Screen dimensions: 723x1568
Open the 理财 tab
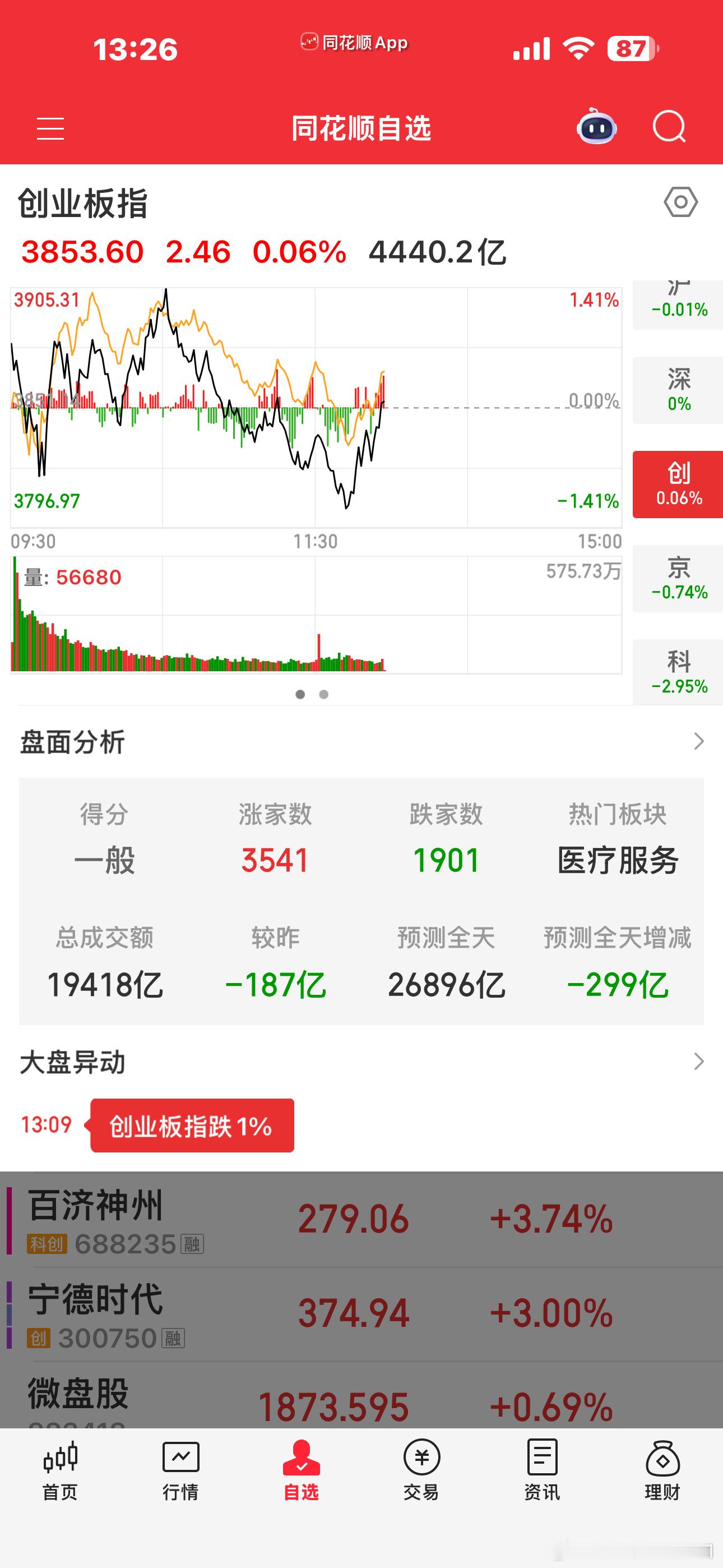pos(662,1470)
